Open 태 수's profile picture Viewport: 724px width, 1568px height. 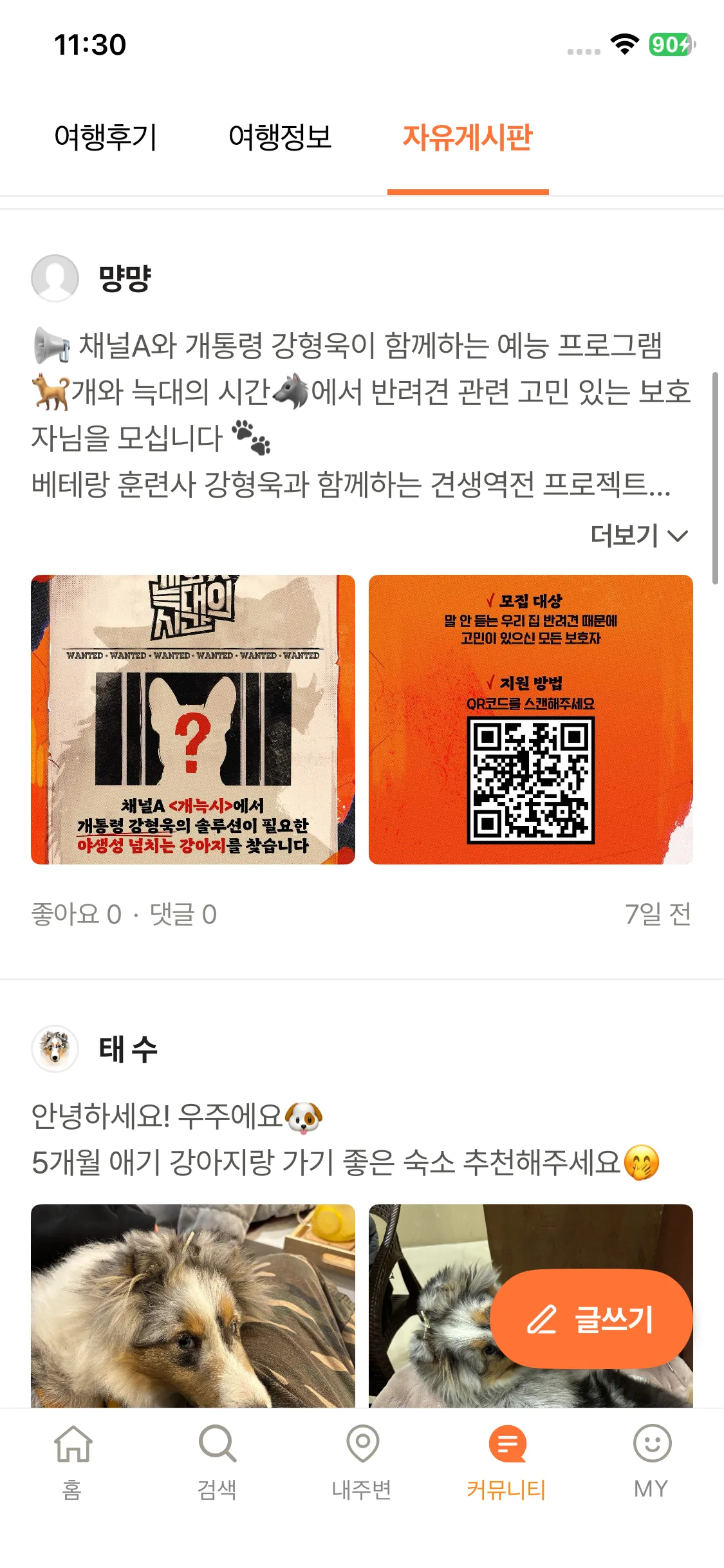[55, 1049]
